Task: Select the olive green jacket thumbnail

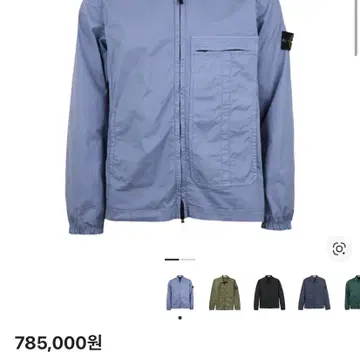Action: click(225, 292)
